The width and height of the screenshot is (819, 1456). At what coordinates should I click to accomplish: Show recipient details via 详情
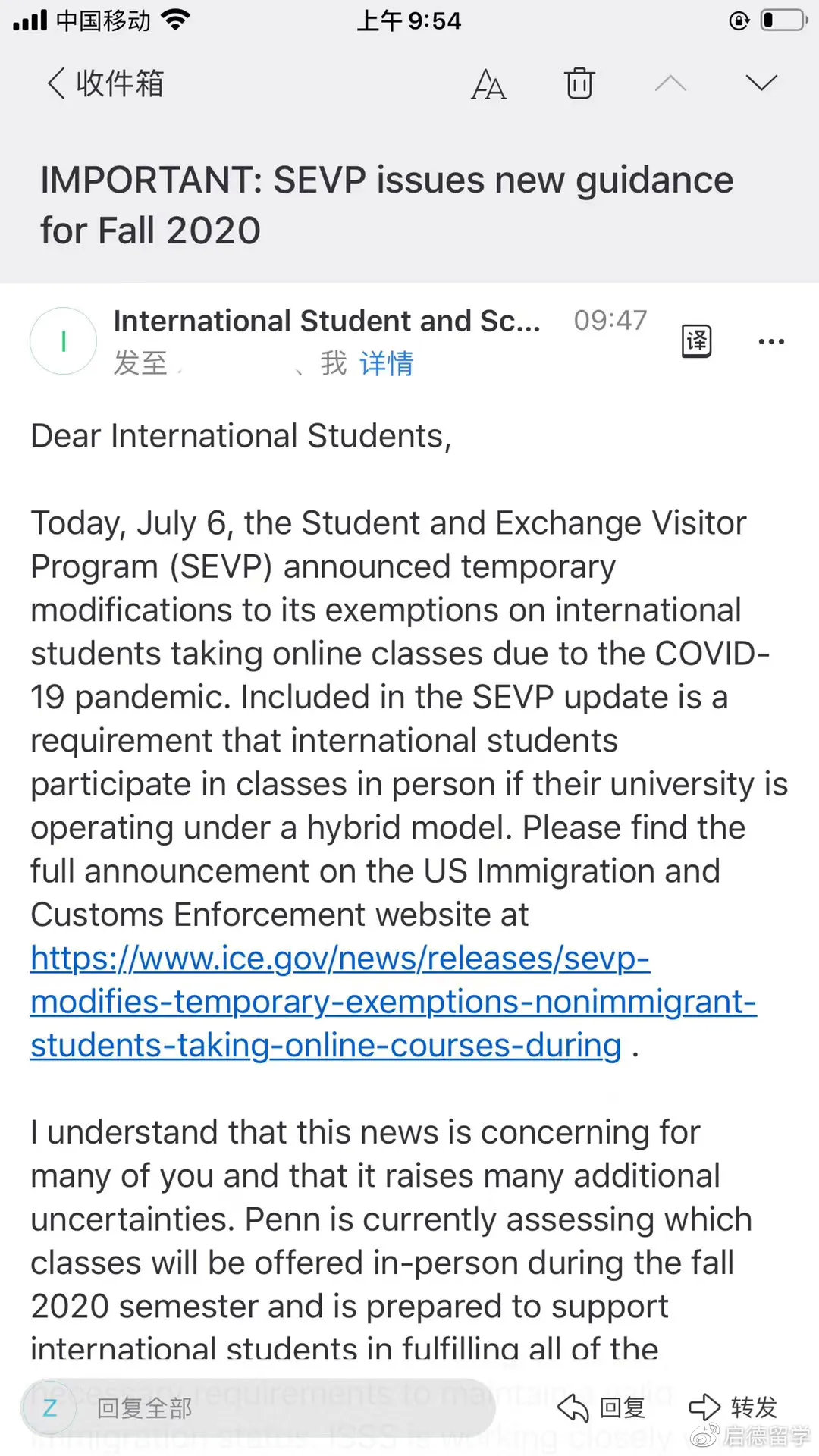click(x=386, y=364)
